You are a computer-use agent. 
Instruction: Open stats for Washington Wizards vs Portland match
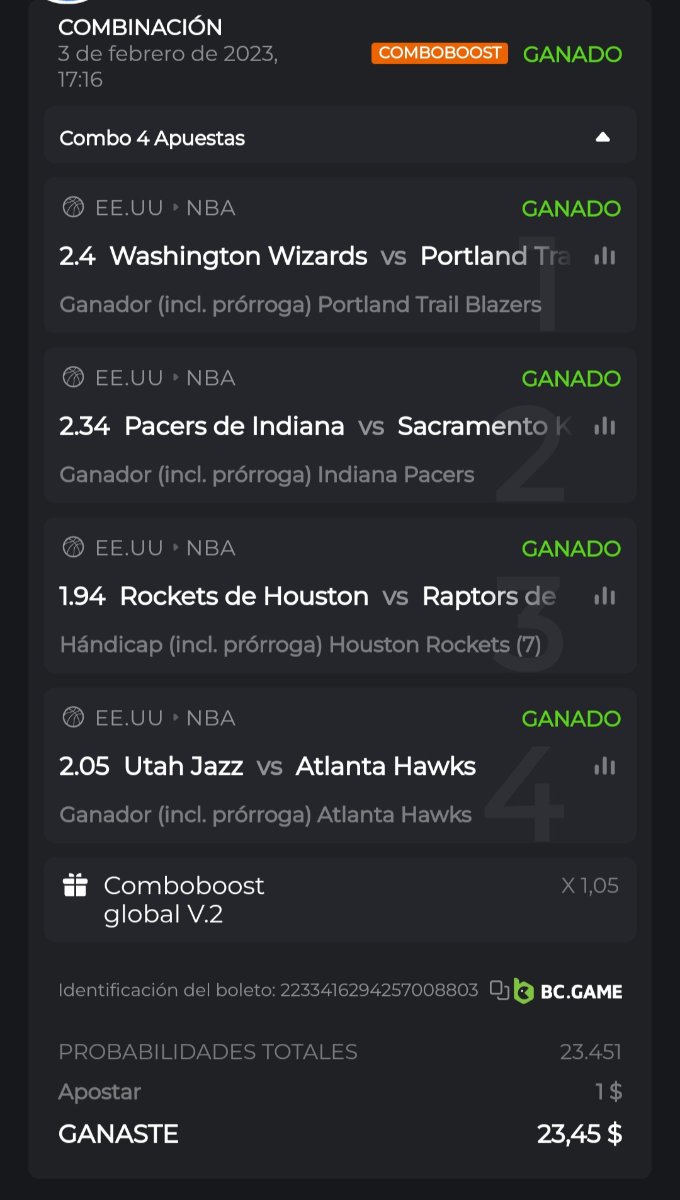coord(604,256)
